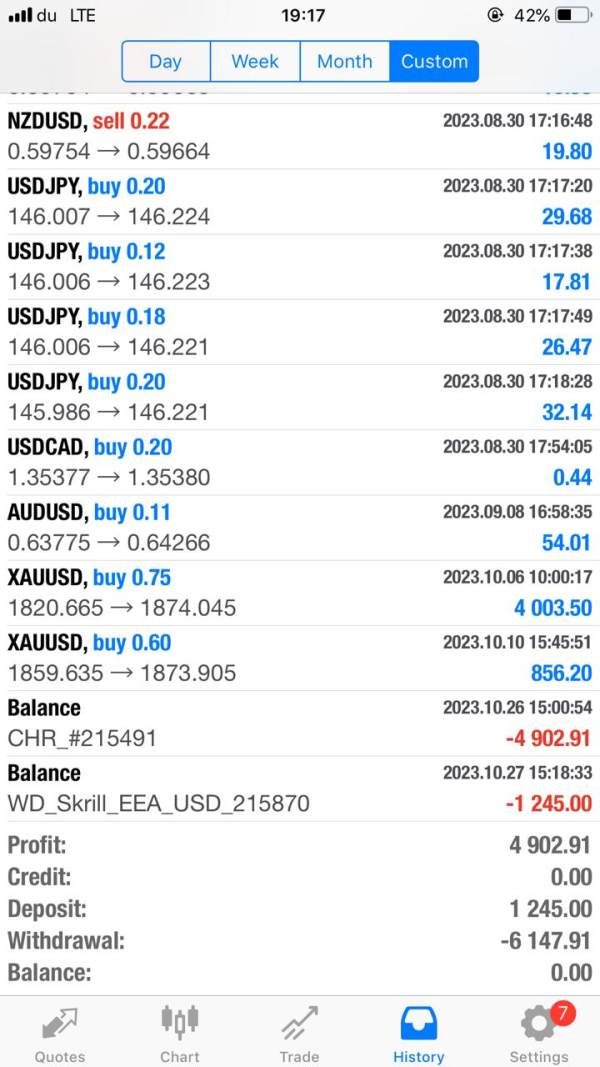Tap the History tab

[418, 1033]
